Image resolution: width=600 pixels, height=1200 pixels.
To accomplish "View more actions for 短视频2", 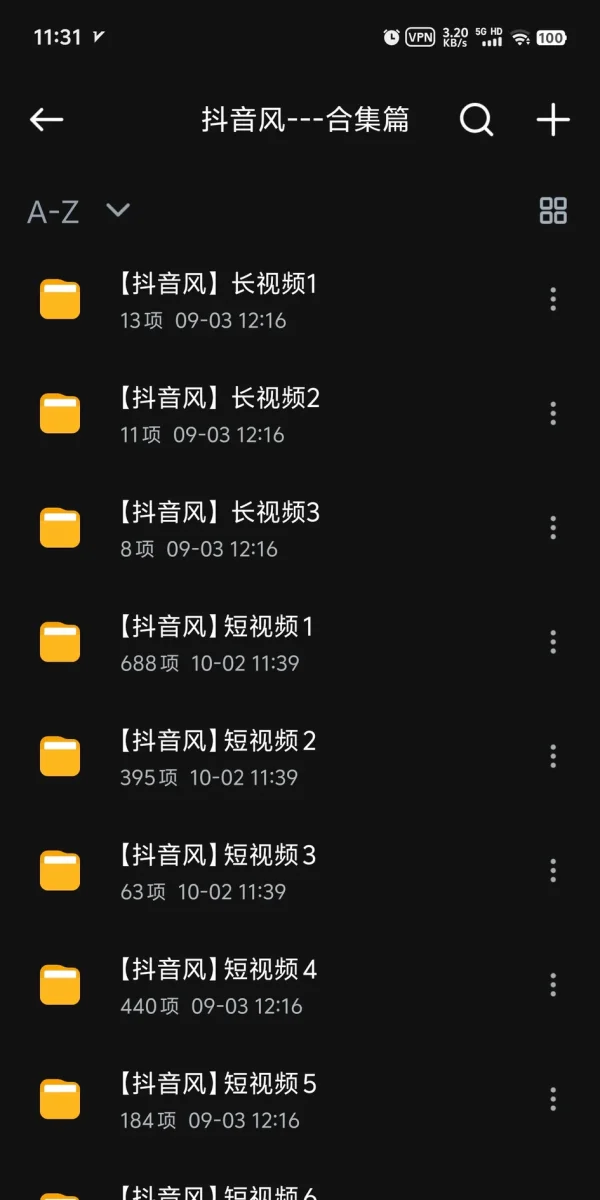I will point(553,756).
